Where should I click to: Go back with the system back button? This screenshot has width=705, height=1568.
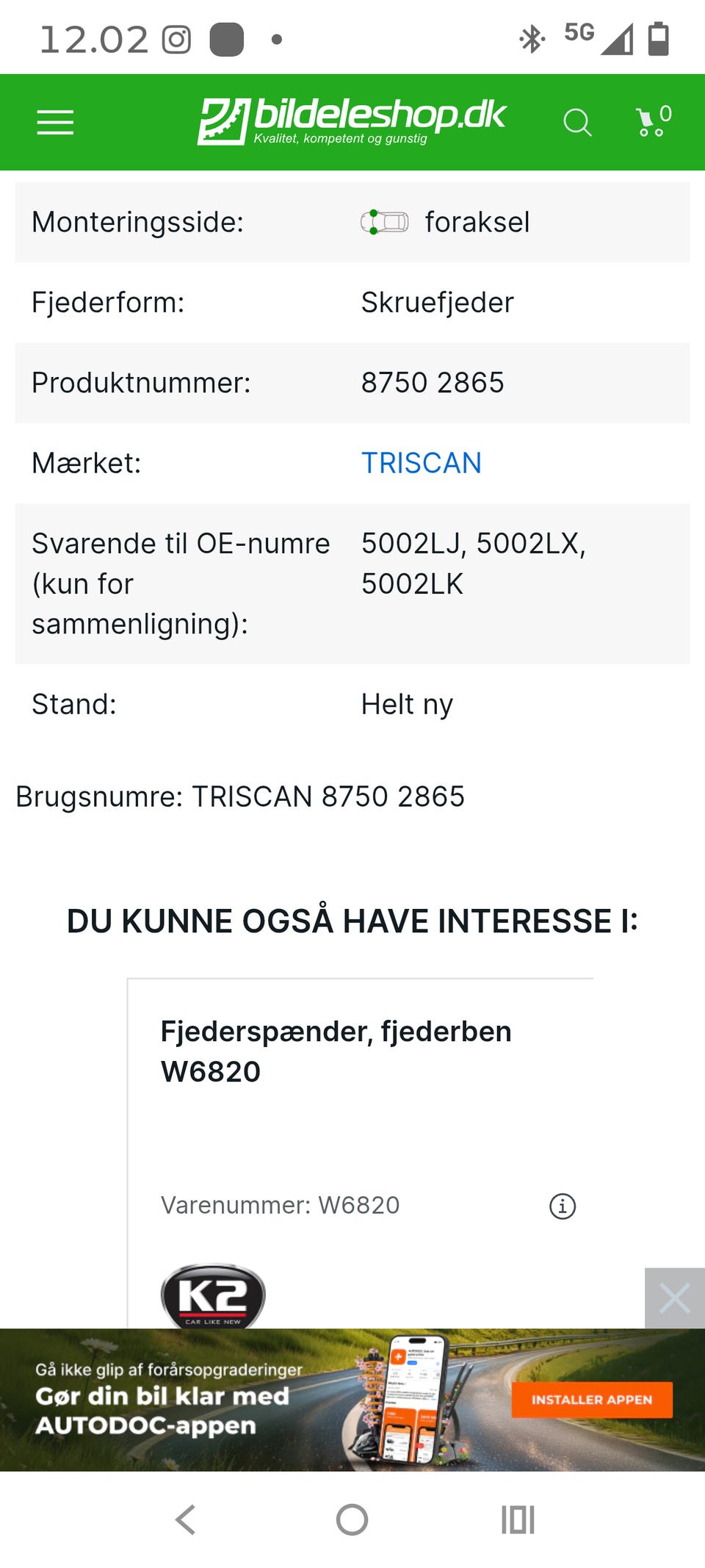click(186, 1520)
